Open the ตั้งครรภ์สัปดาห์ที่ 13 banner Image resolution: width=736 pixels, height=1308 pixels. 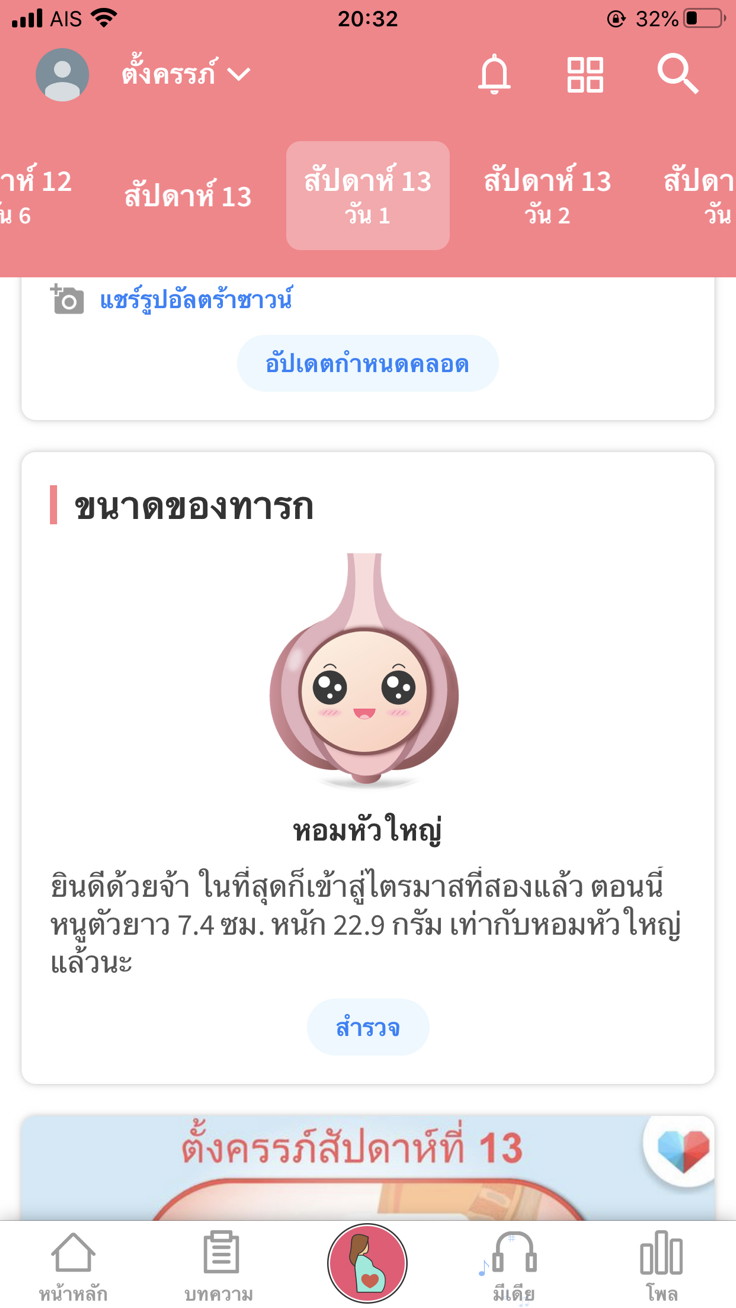point(350,1168)
